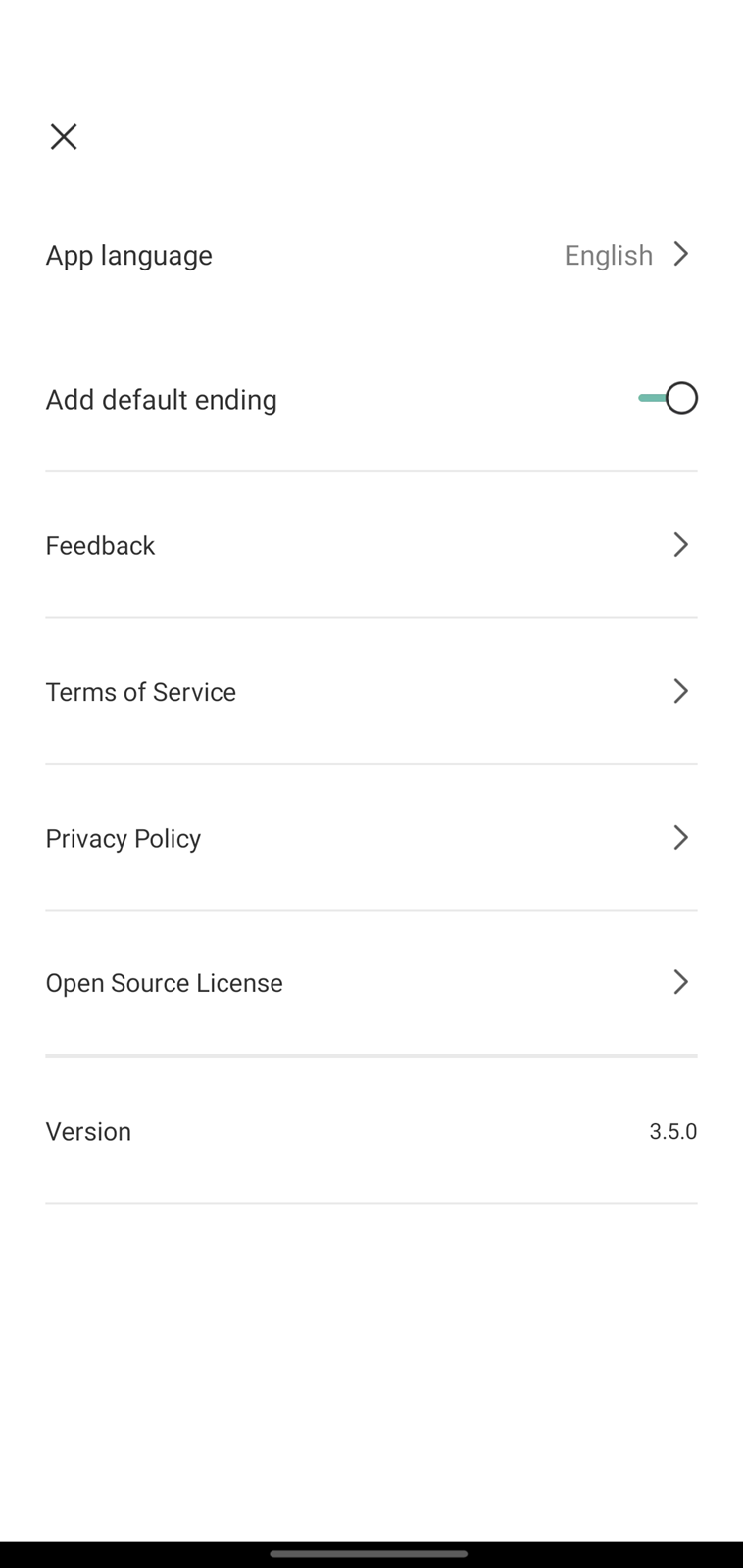View the Terms of Service

click(371, 691)
